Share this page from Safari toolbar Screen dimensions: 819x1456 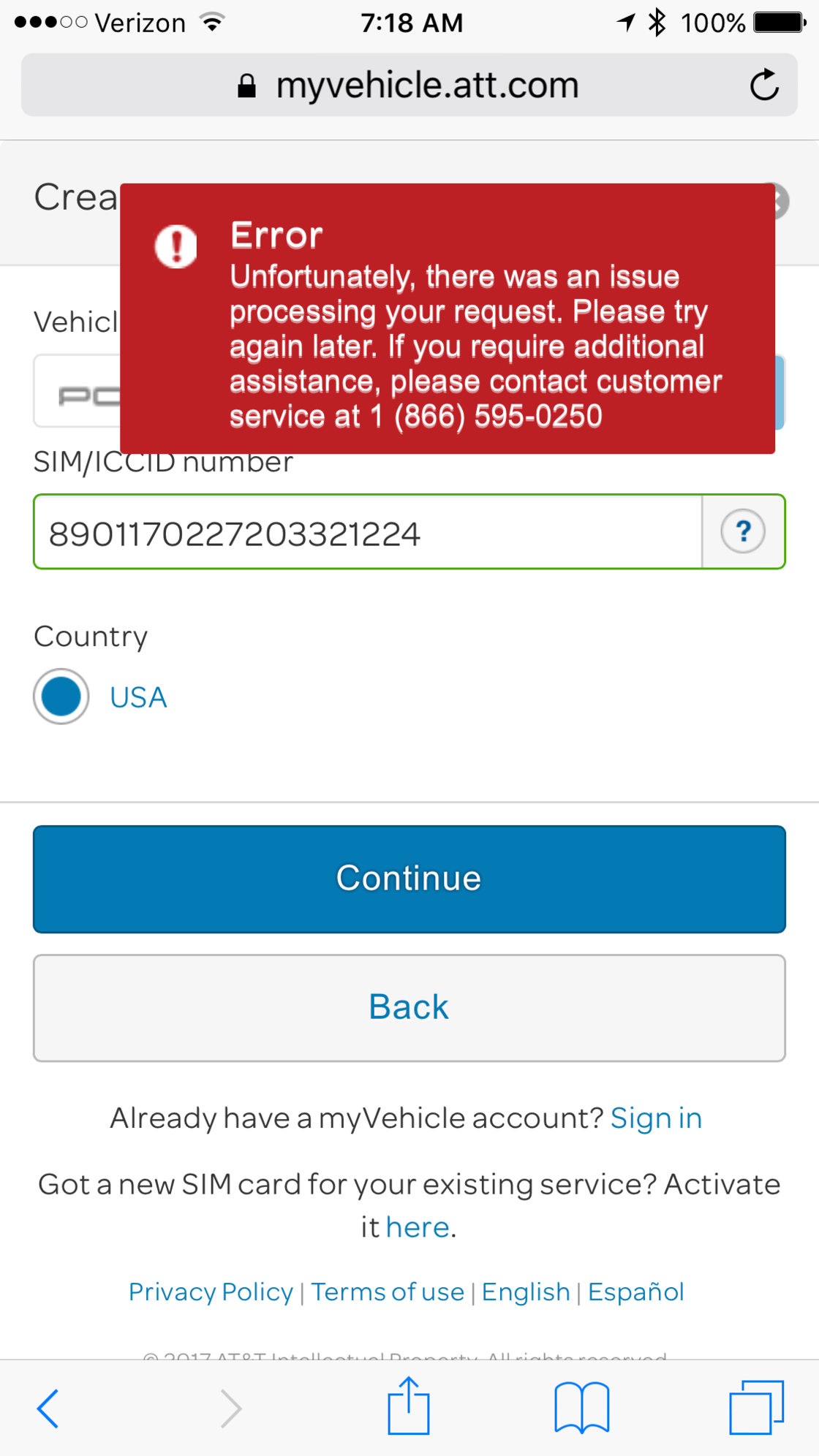click(408, 1406)
